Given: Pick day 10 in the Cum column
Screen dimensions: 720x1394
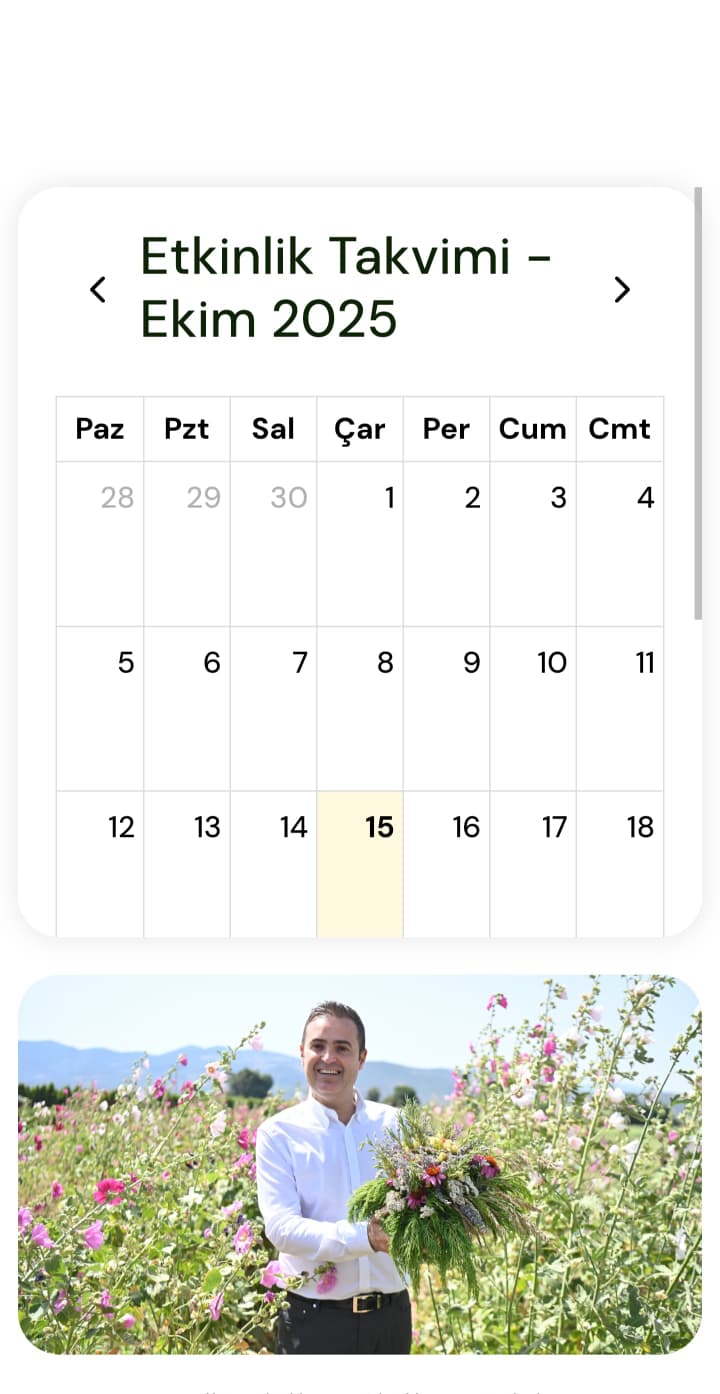Looking at the screenshot, I should point(533,708).
